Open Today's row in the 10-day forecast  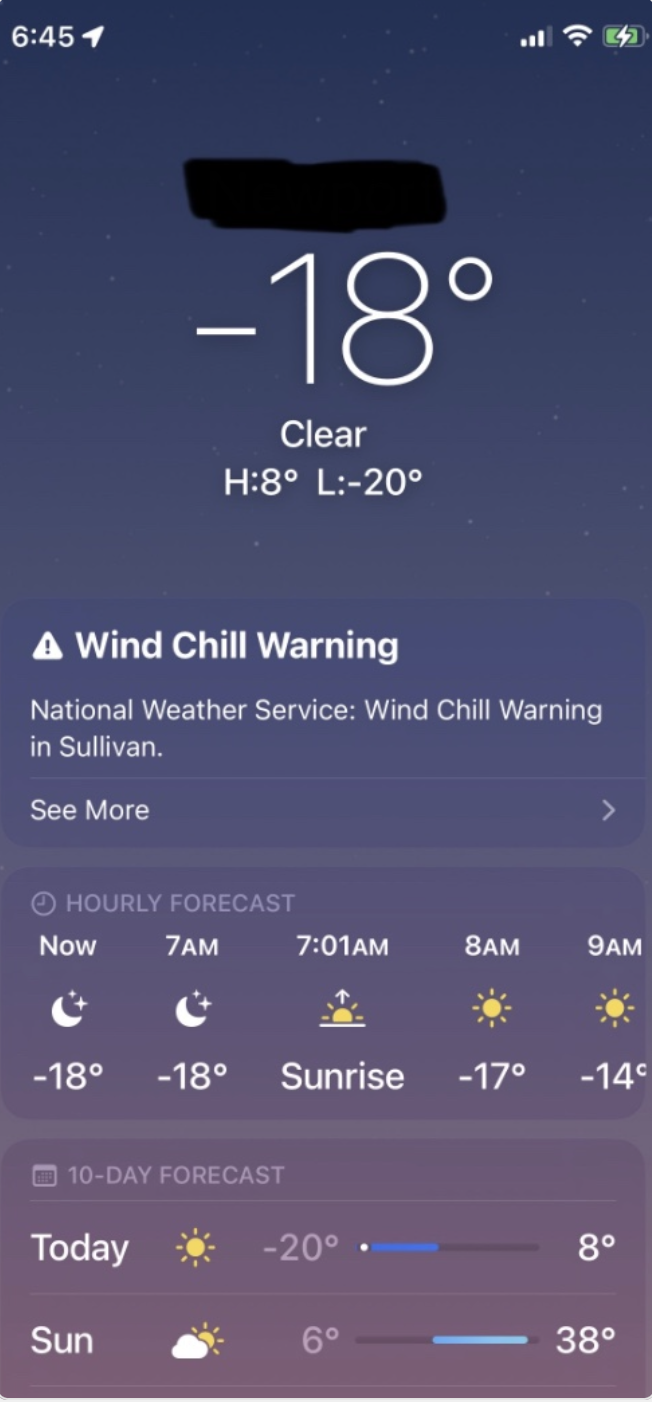tap(323, 1247)
